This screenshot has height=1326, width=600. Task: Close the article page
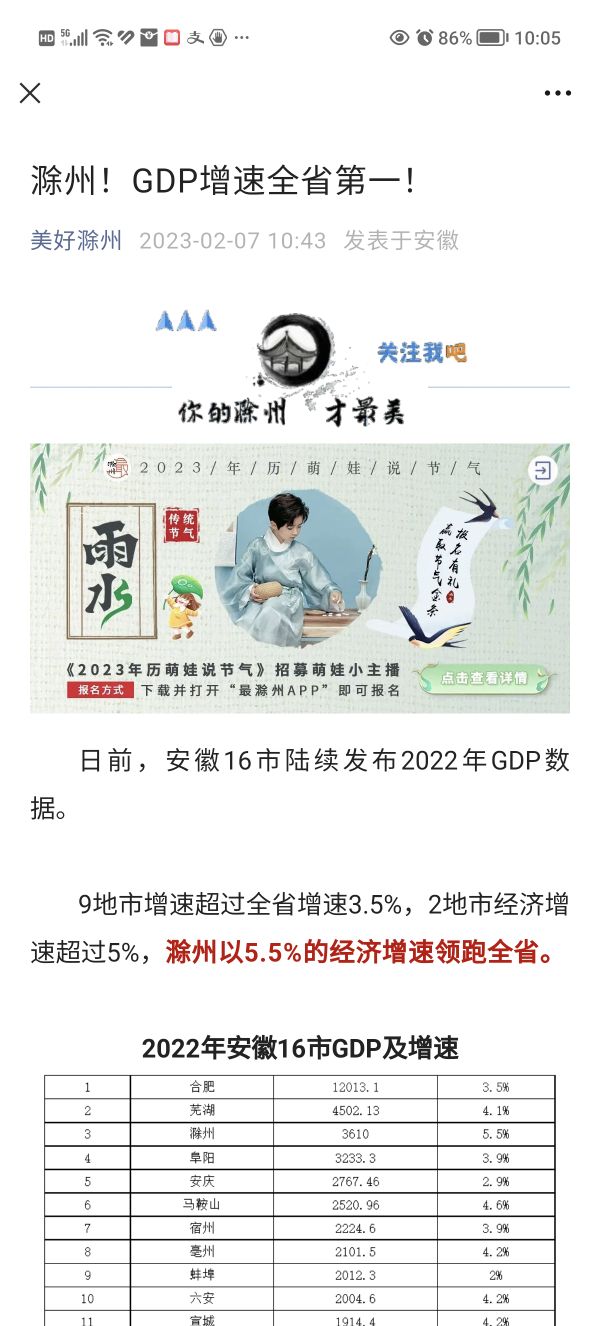[x=30, y=93]
